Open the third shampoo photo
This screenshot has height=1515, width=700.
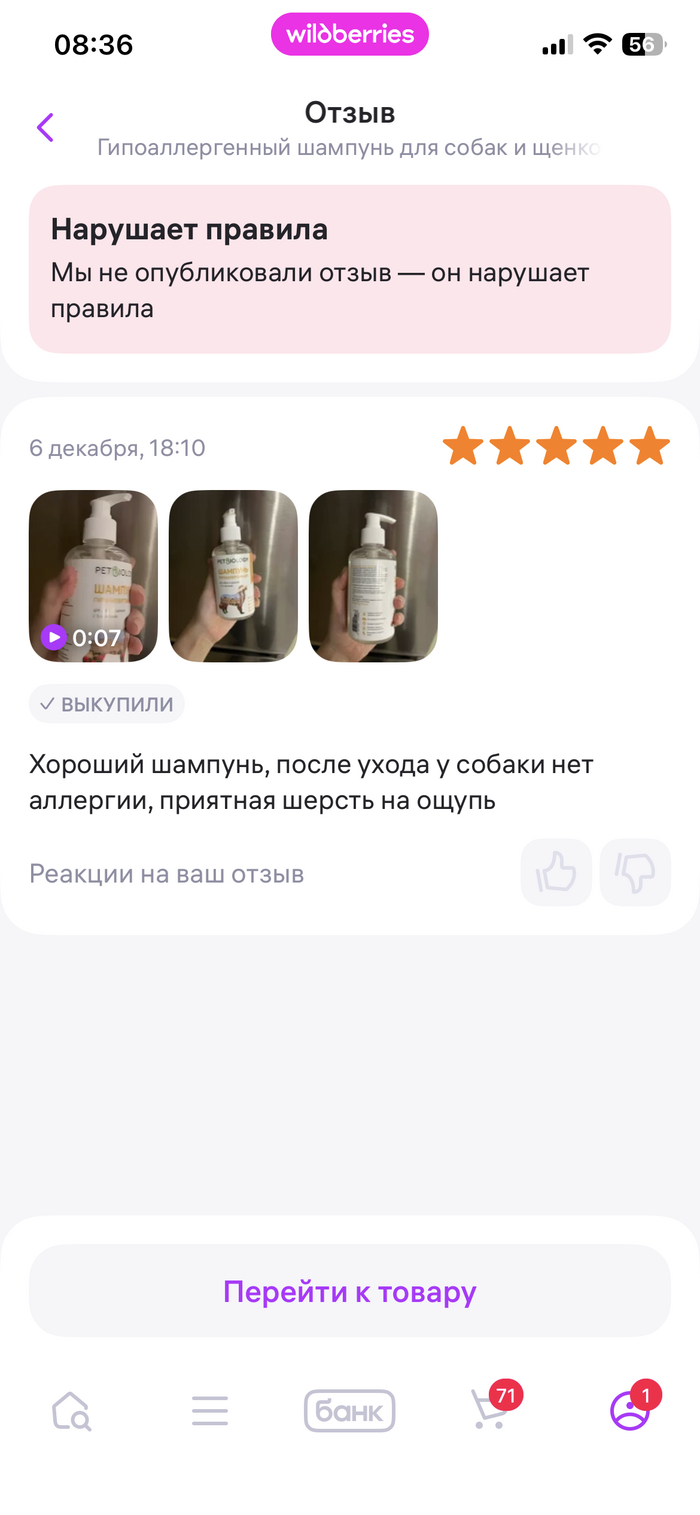(373, 576)
